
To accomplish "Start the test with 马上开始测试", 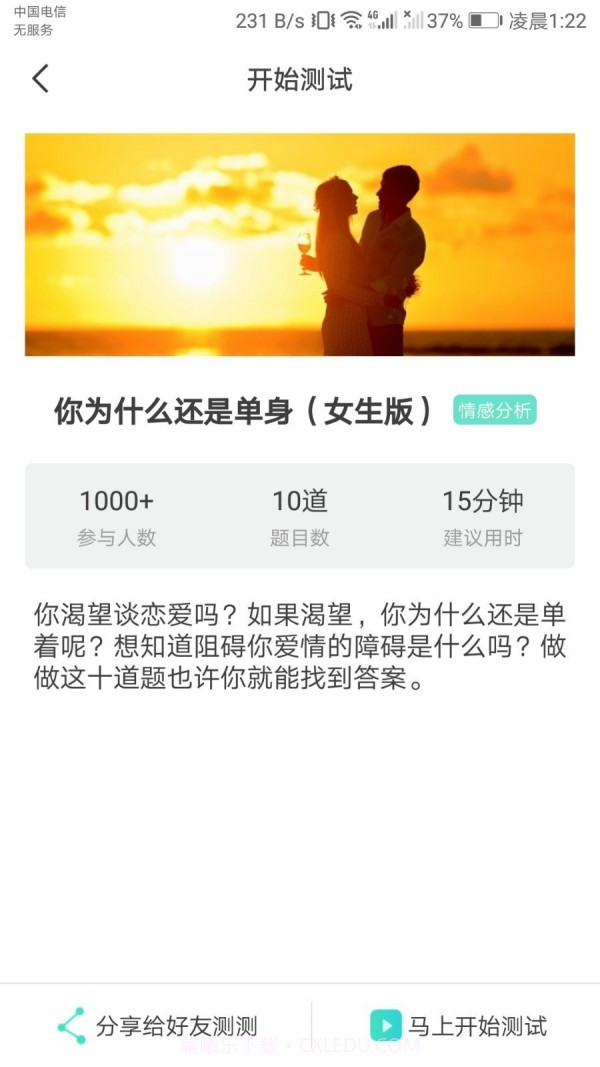I will coord(458,1026).
